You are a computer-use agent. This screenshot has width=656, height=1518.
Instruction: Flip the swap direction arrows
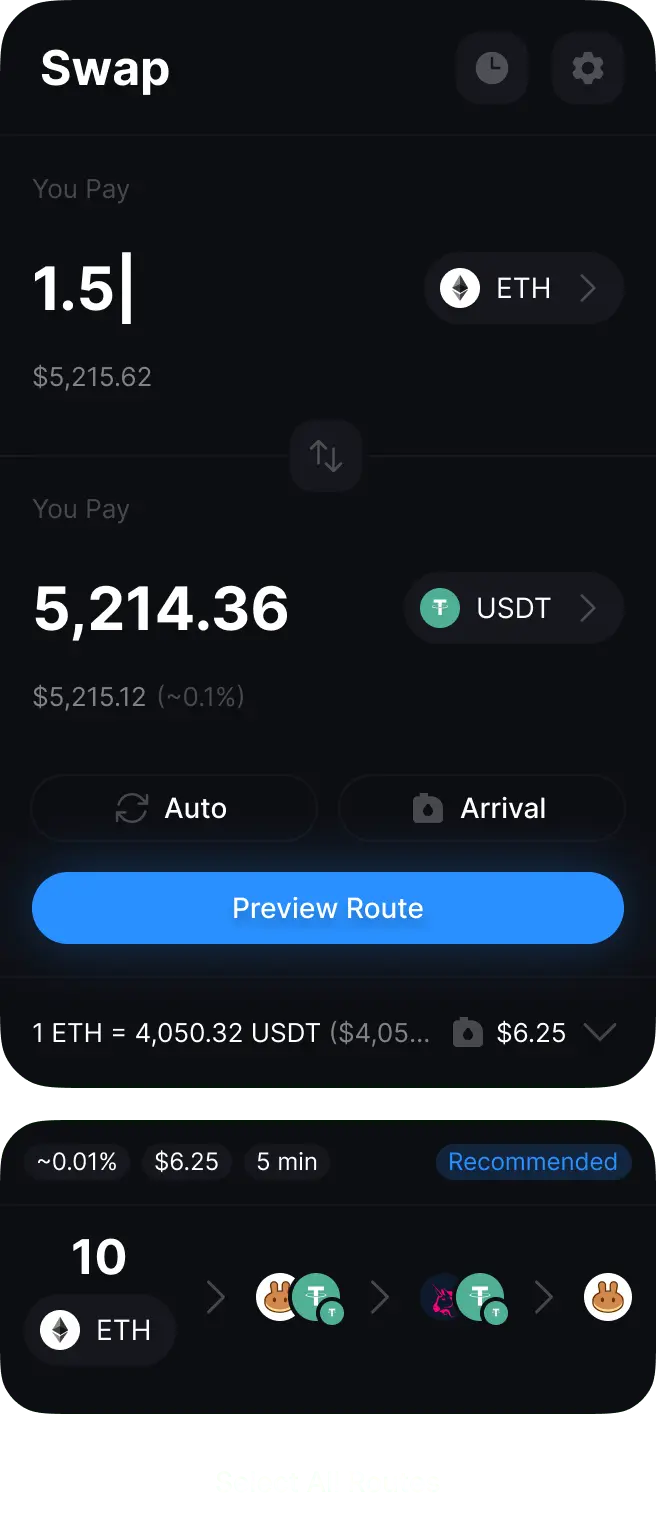tap(326, 456)
